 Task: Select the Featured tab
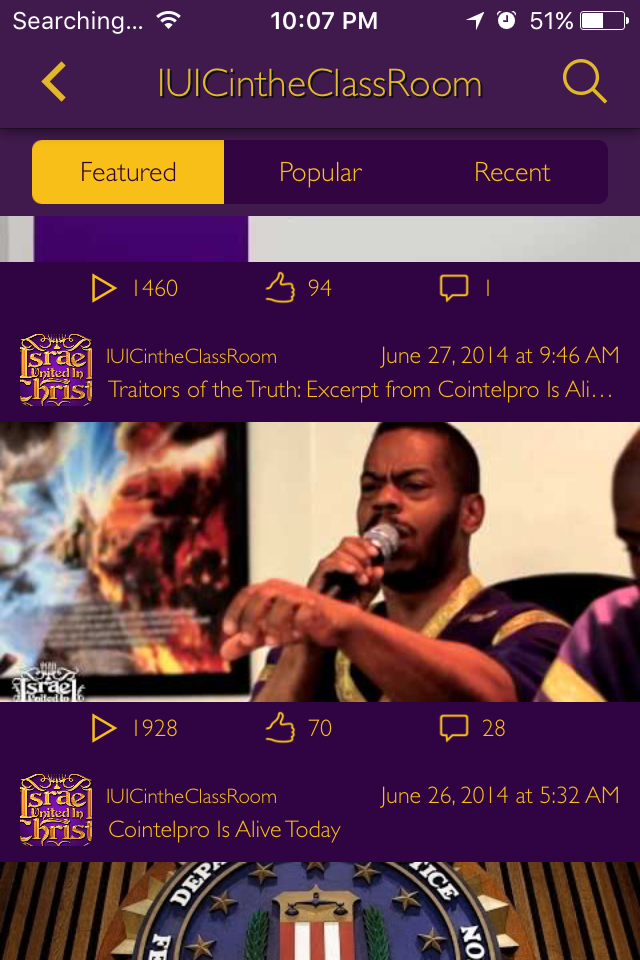(x=128, y=172)
